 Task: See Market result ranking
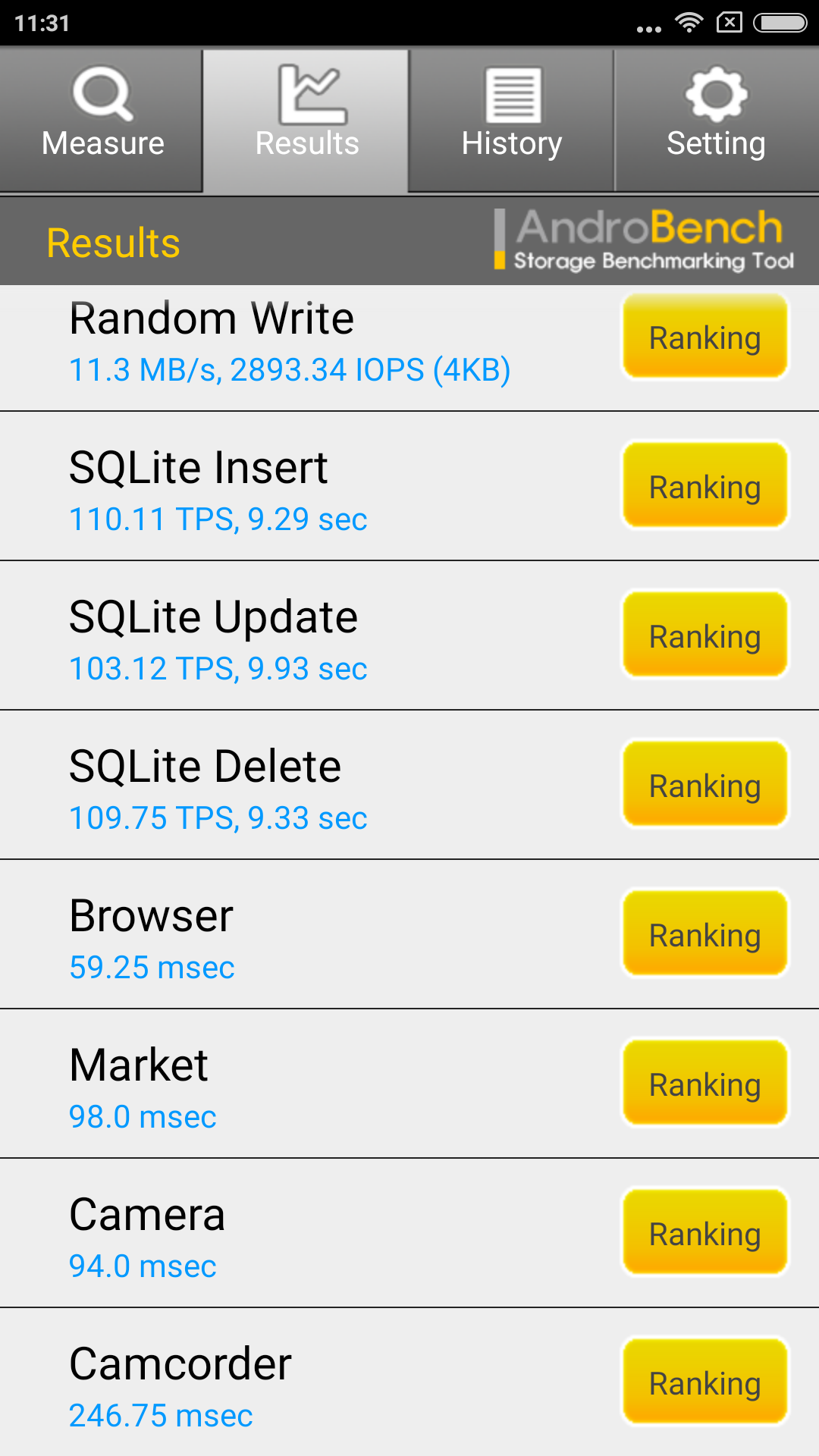point(705,1084)
